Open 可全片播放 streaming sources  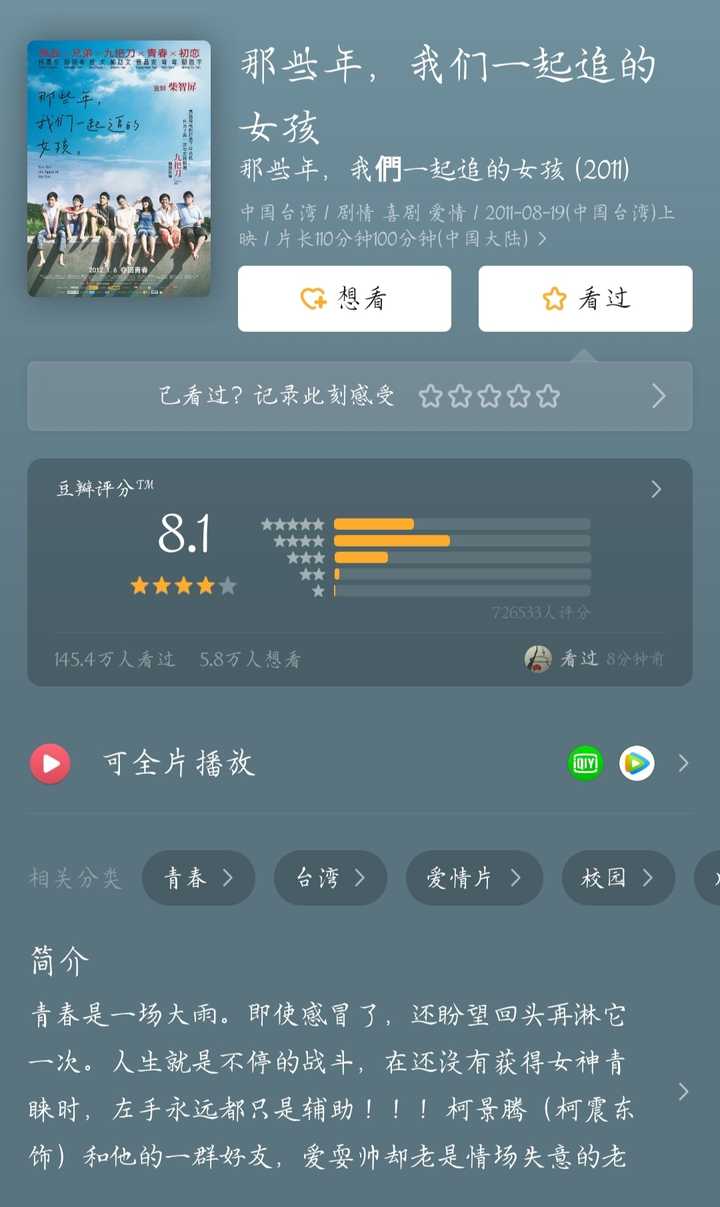pyautogui.click(x=179, y=764)
